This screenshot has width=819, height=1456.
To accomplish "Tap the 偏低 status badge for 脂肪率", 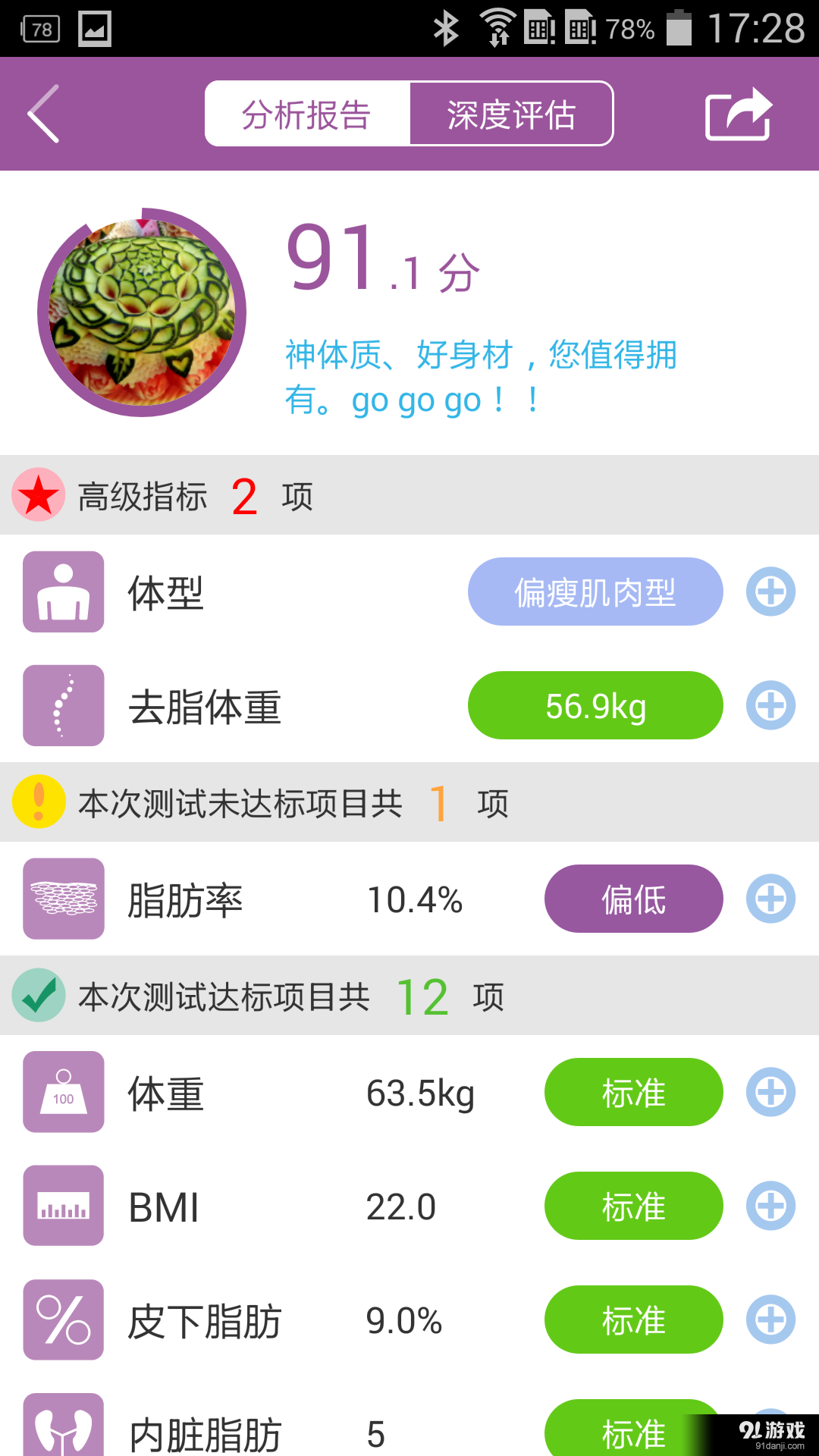I will click(x=633, y=899).
